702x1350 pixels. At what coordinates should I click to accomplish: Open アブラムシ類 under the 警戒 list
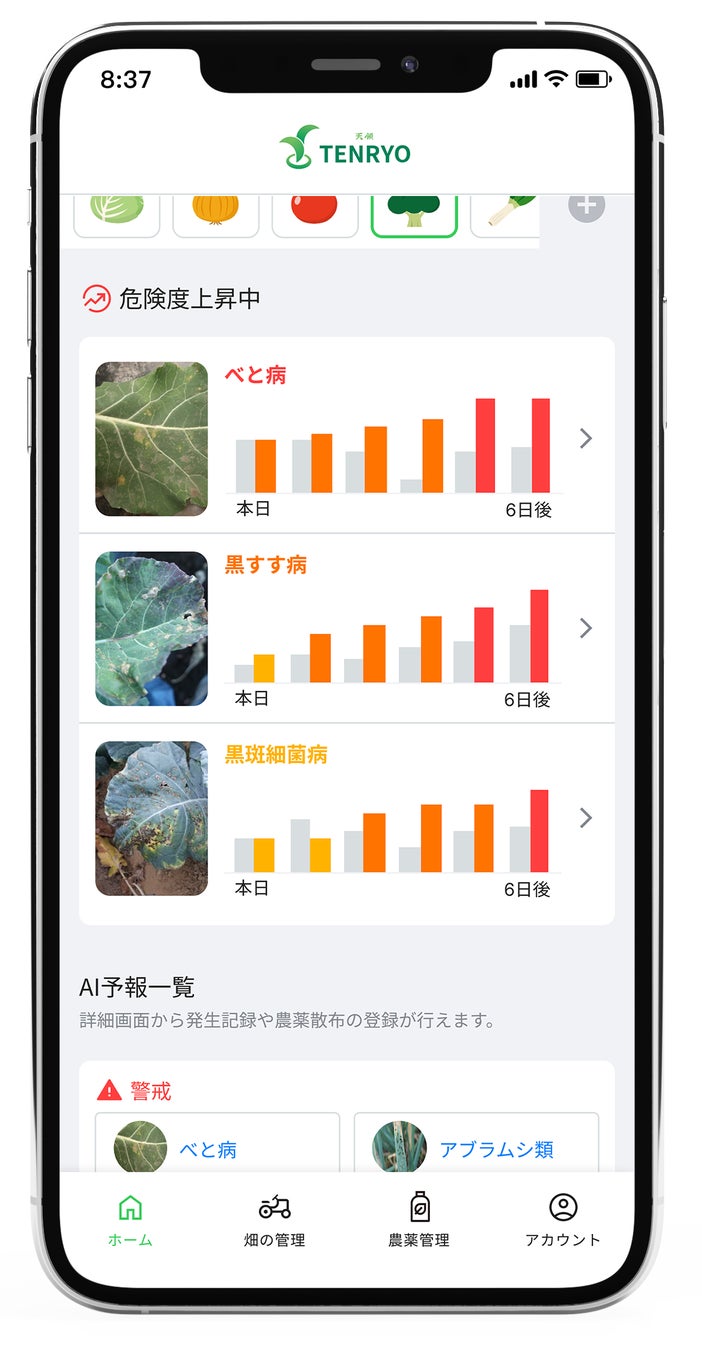(x=476, y=1148)
